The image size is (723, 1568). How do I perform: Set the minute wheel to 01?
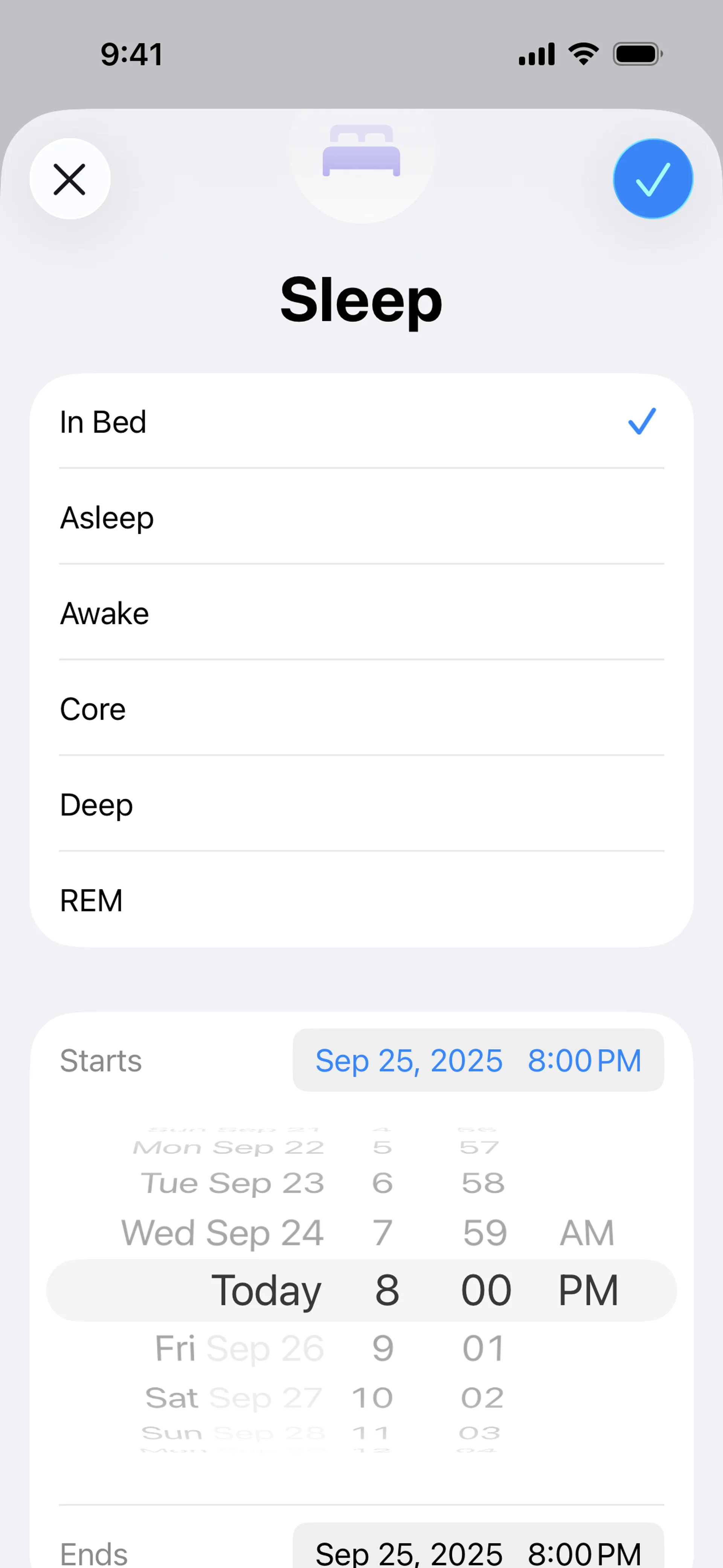coord(483,1348)
